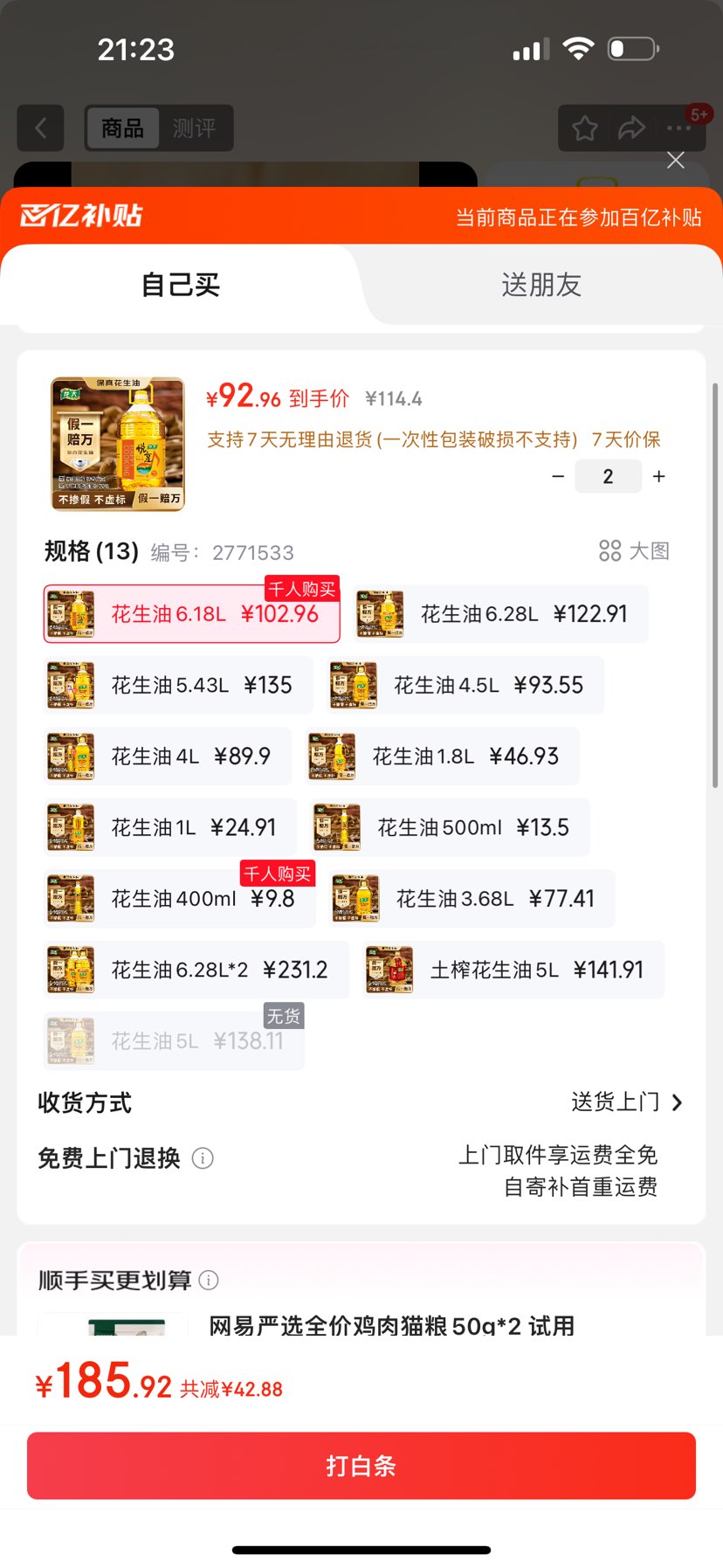
Task: Expand the 收货方式 送货上门 chevron
Action: [678, 1102]
